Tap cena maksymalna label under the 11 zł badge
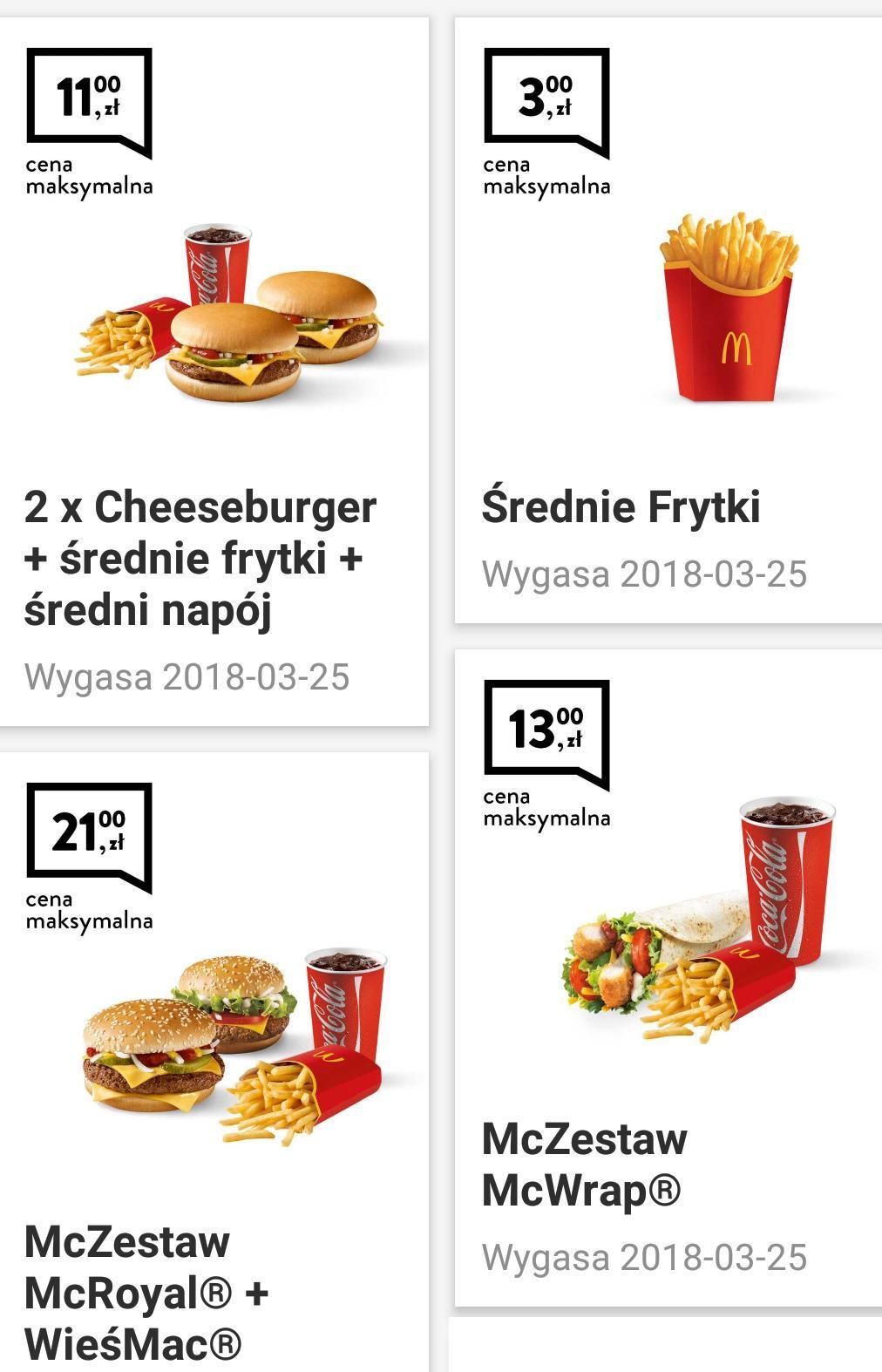This screenshot has width=882, height=1372. (x=92, y=174)
